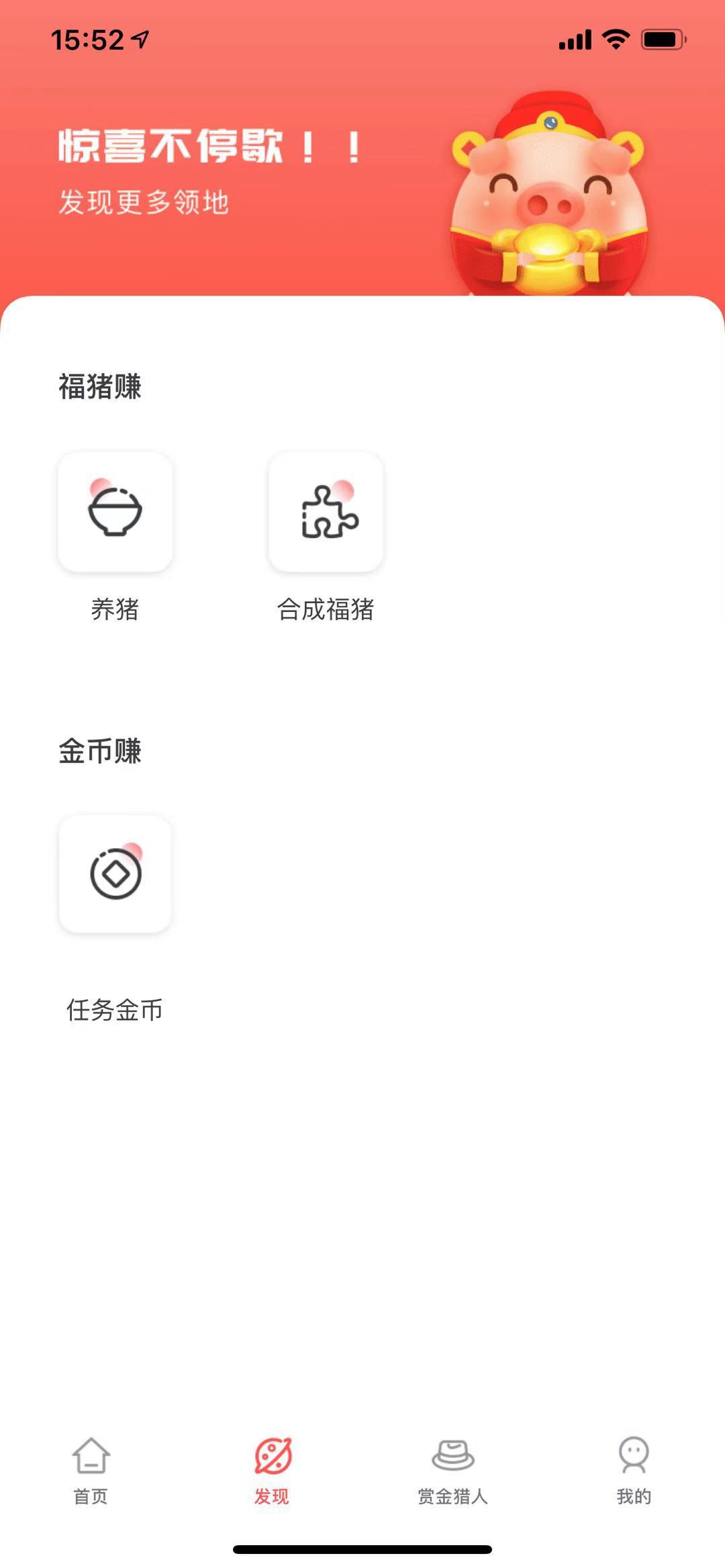Screen dimensions: 725x1568
Task: Switch to the 首页 tab
Action: pyautogui.click(x=91, y=1476)
